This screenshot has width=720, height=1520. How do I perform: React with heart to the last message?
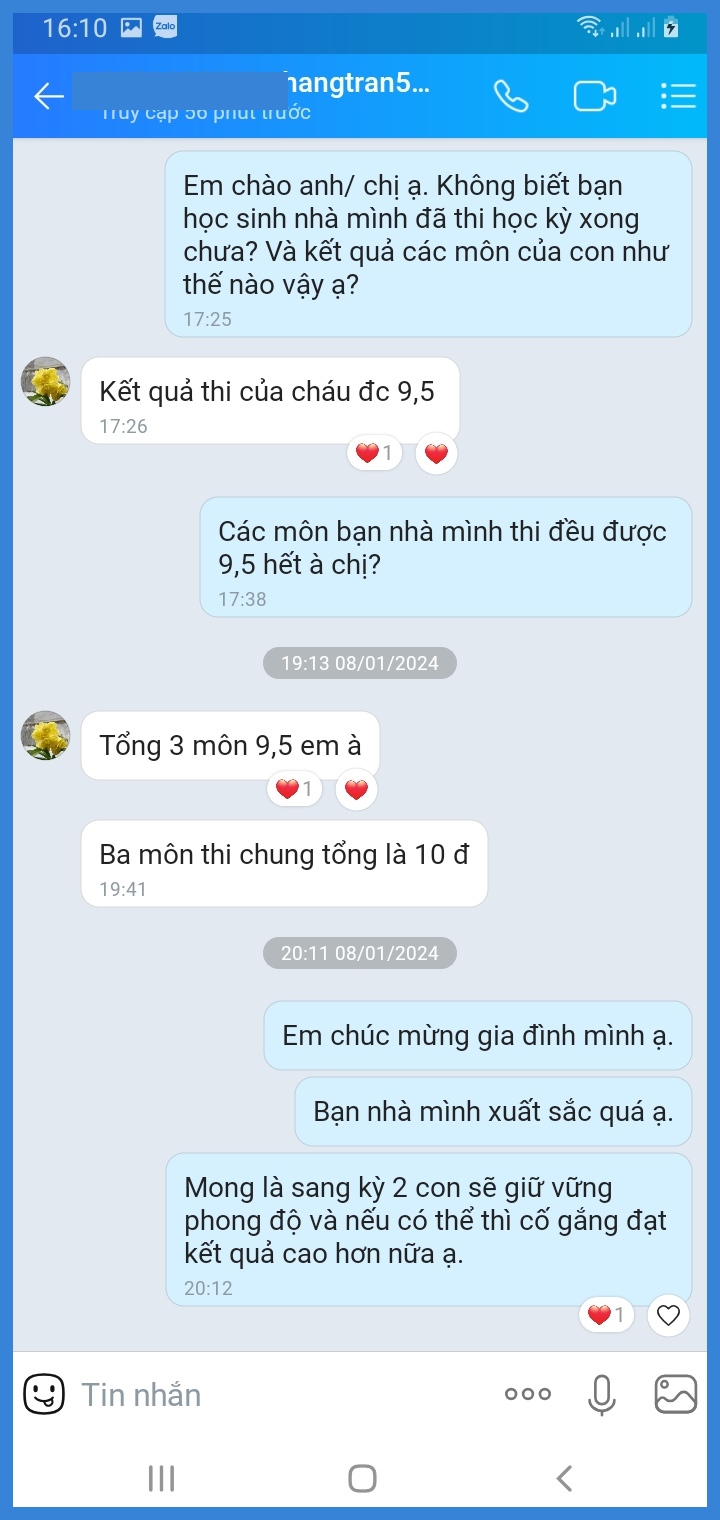click(x=668, y=1315)
